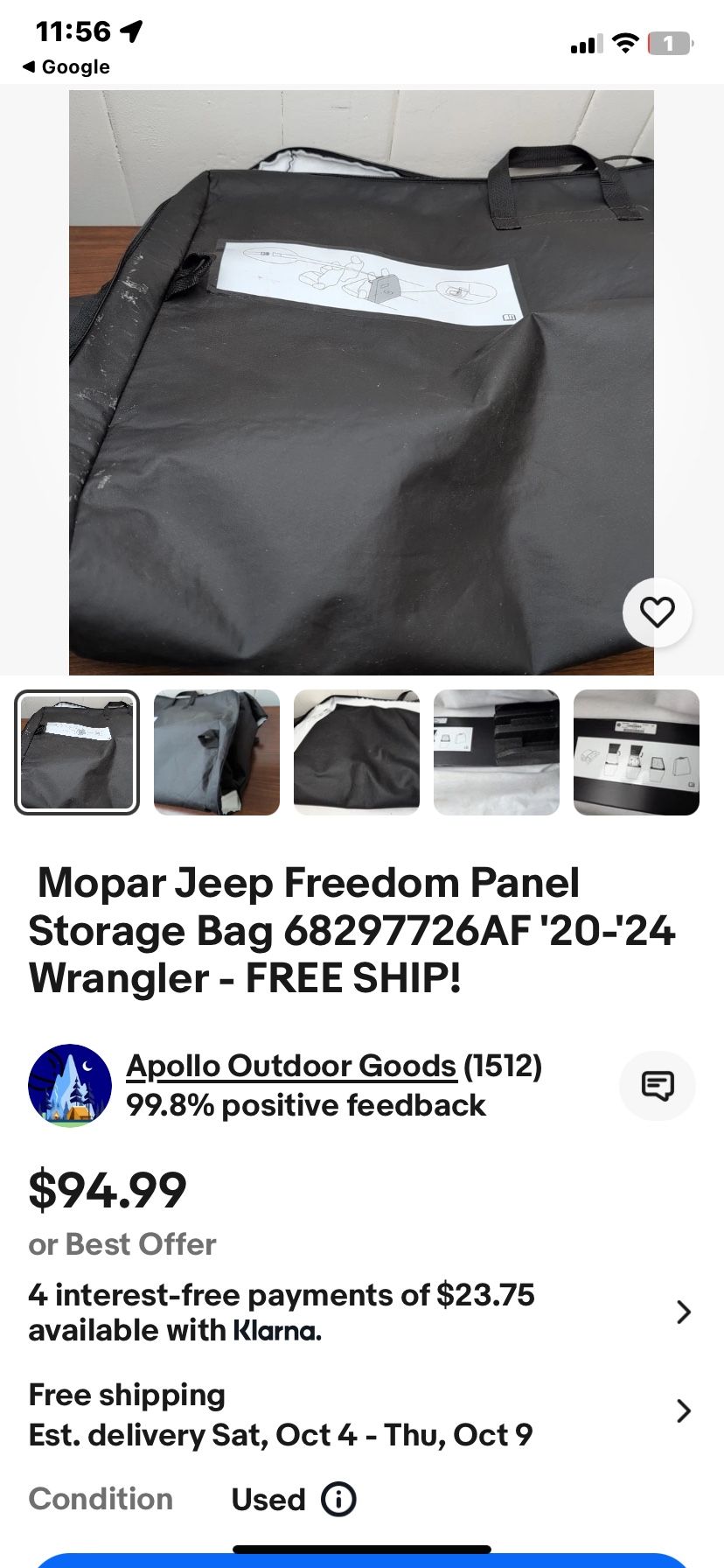Select the second thumbnail of gray bag
The image size is (724, 1568).
[217, 752]
